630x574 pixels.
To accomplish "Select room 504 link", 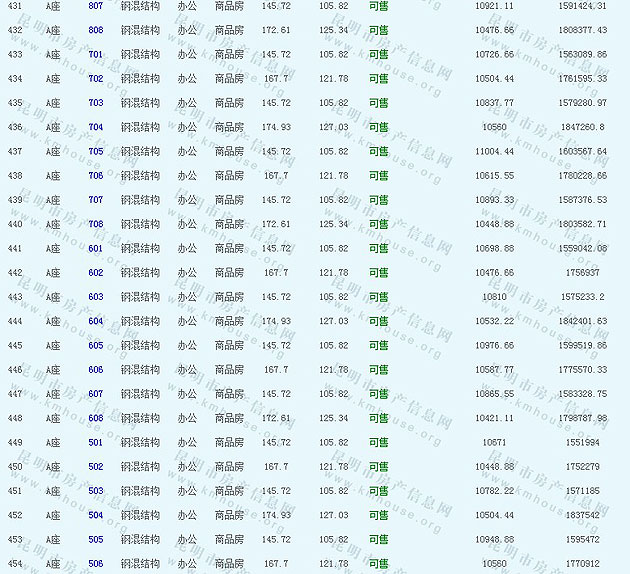I will tap(95, 515).
